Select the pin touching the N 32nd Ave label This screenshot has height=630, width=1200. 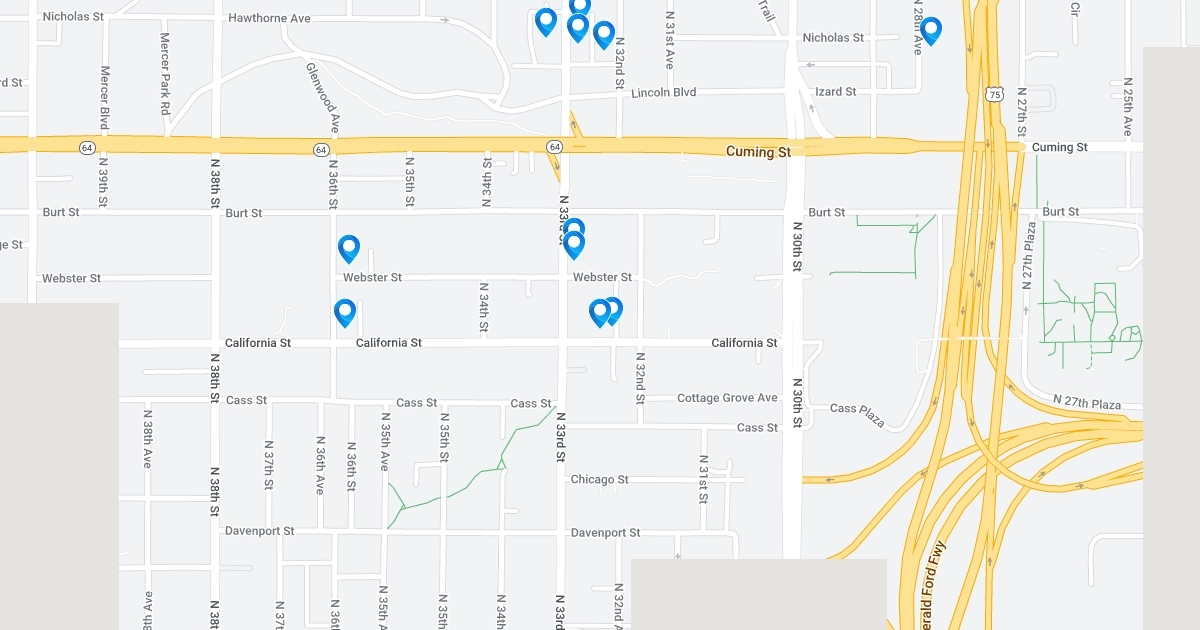pyautogui.click(x=604, y=35)
